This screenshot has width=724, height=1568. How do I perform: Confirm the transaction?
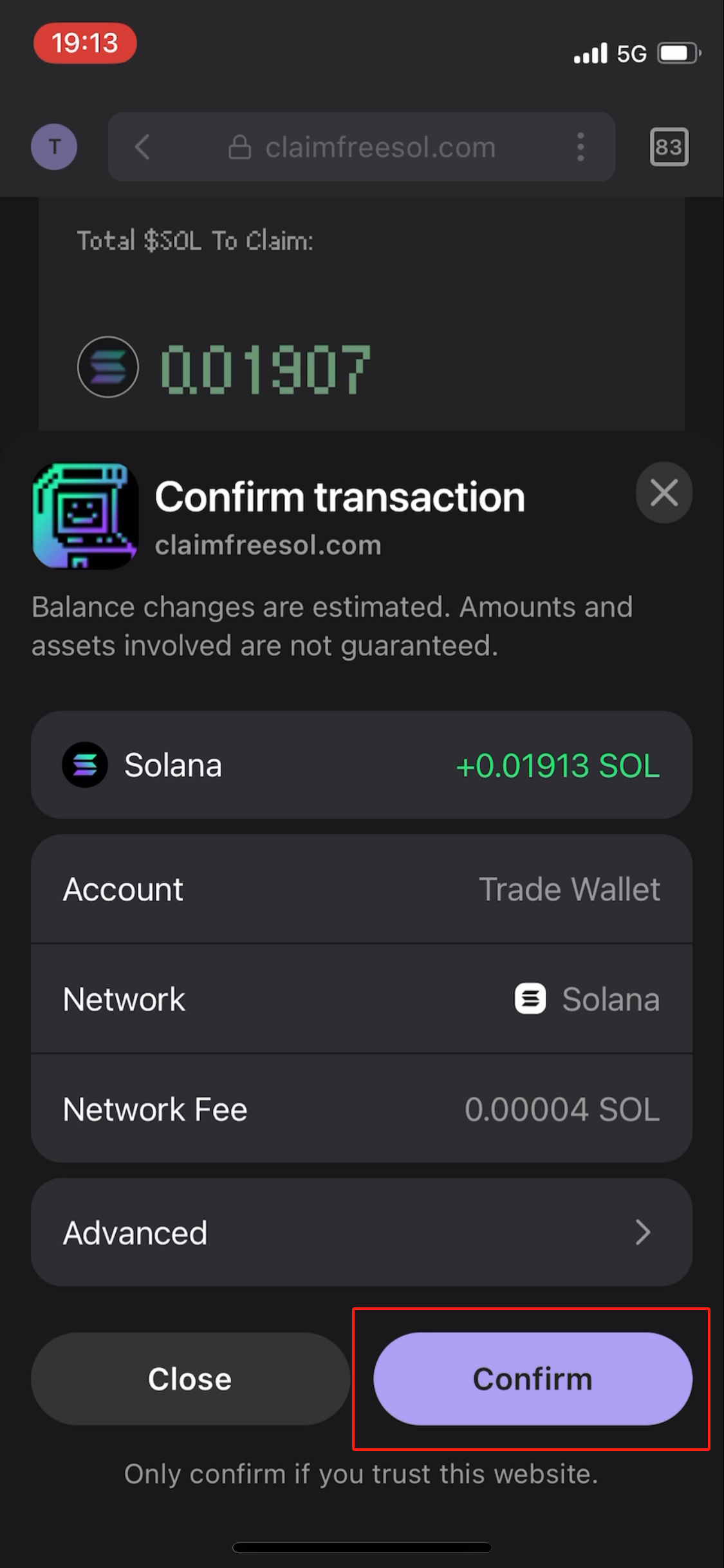click(532, 1379)
